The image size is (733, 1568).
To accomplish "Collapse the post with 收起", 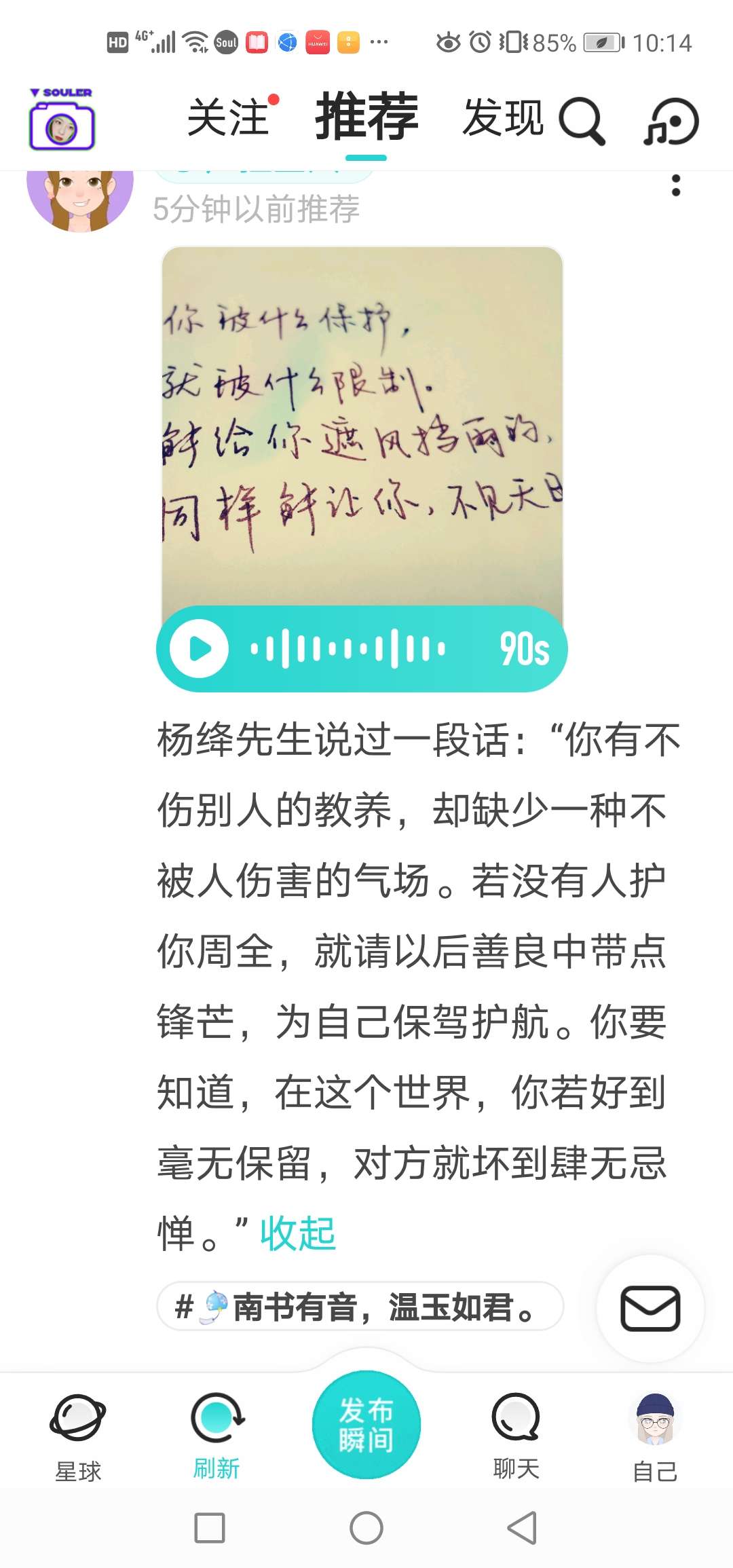I will click(x=299, y=1233).
